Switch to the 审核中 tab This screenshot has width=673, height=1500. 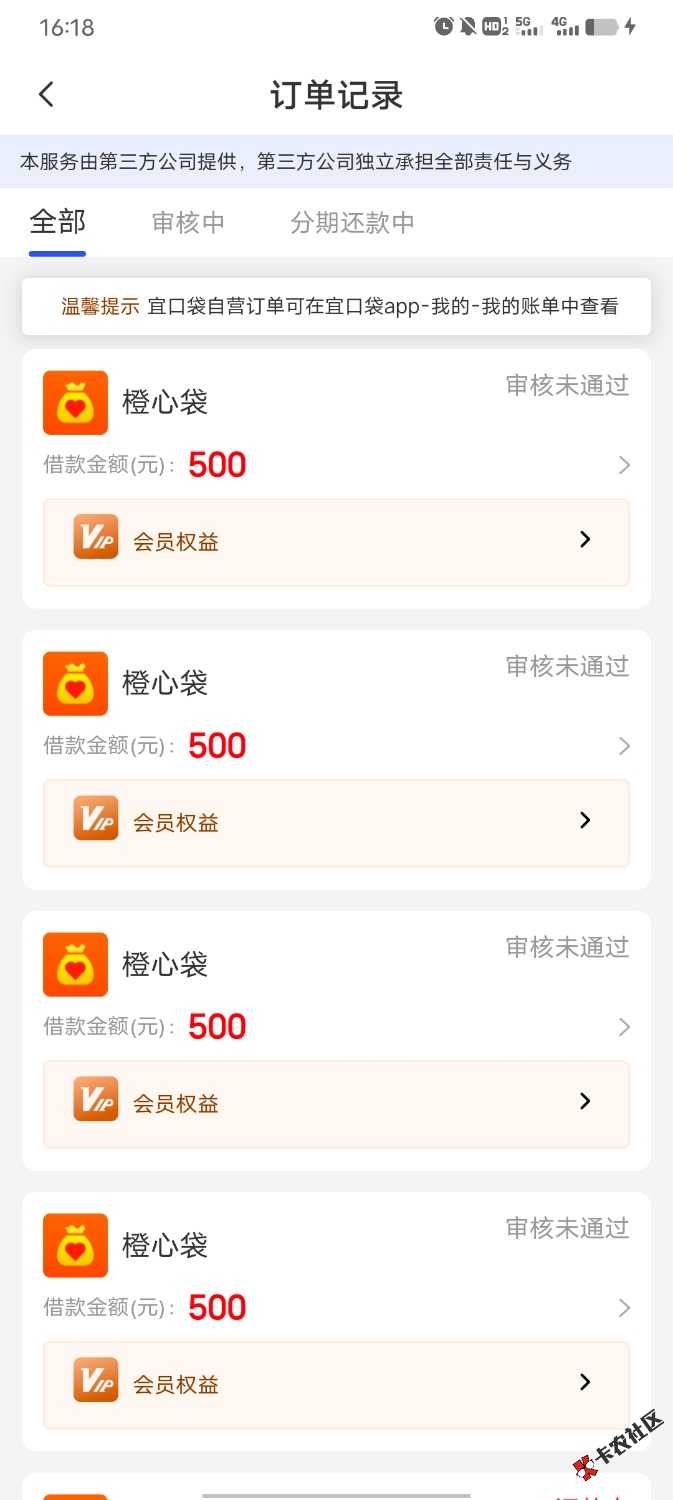pos(188,222)
